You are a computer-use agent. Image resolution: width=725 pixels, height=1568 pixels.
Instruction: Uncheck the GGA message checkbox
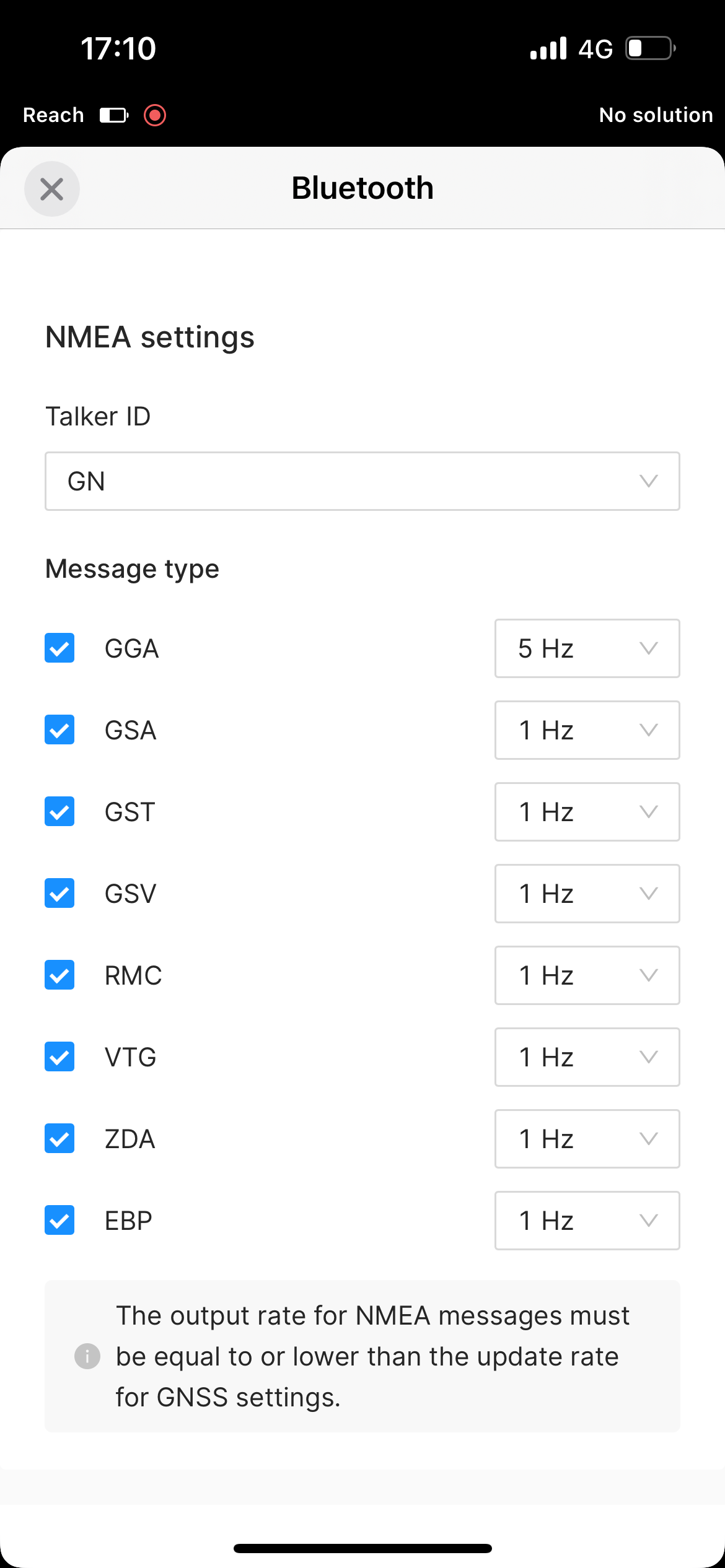pyautogui.click(x=59, y=648)
